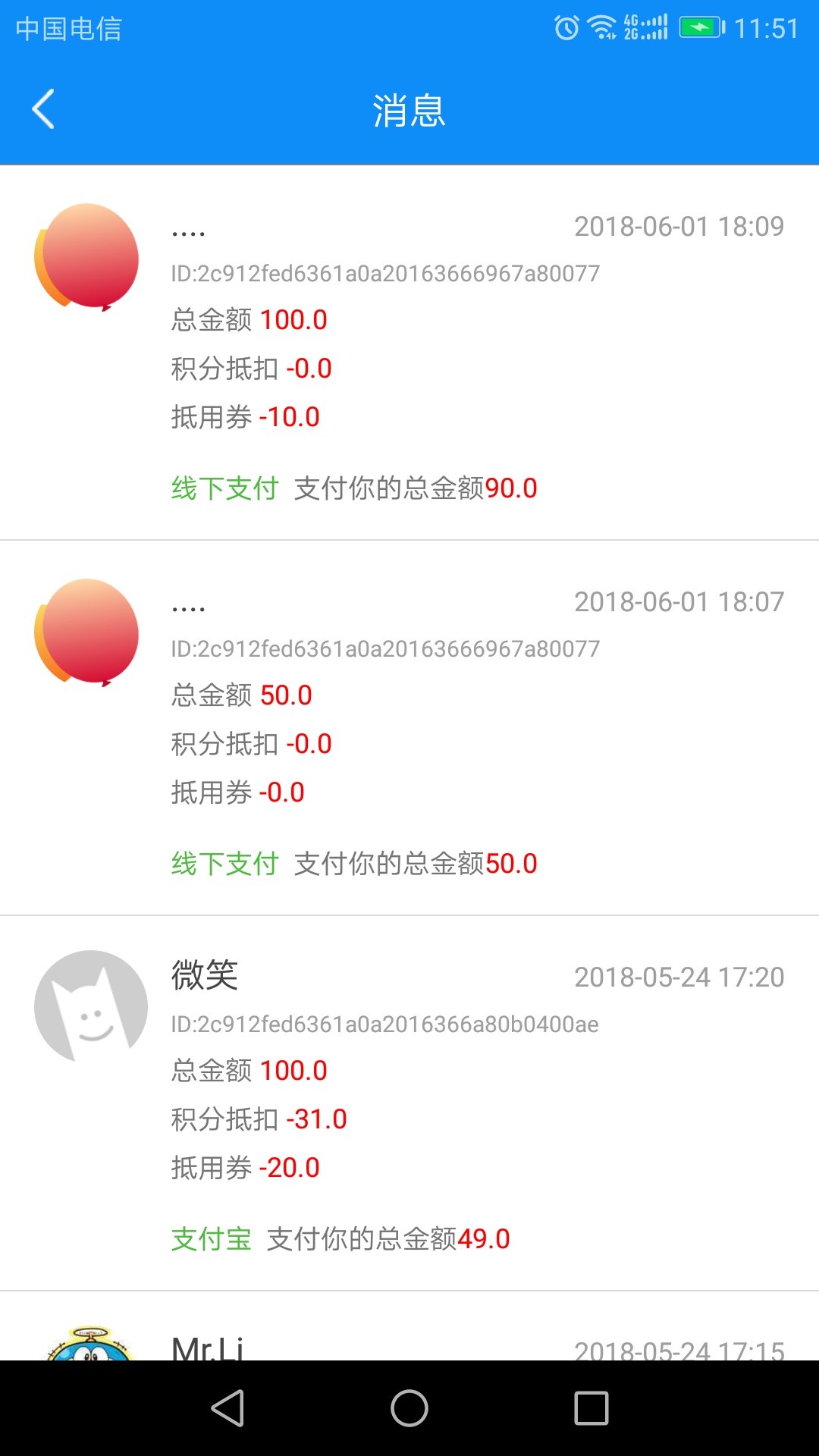Open the recent apps view
Screen dimensions: 819x1456
coord(591,1409)
